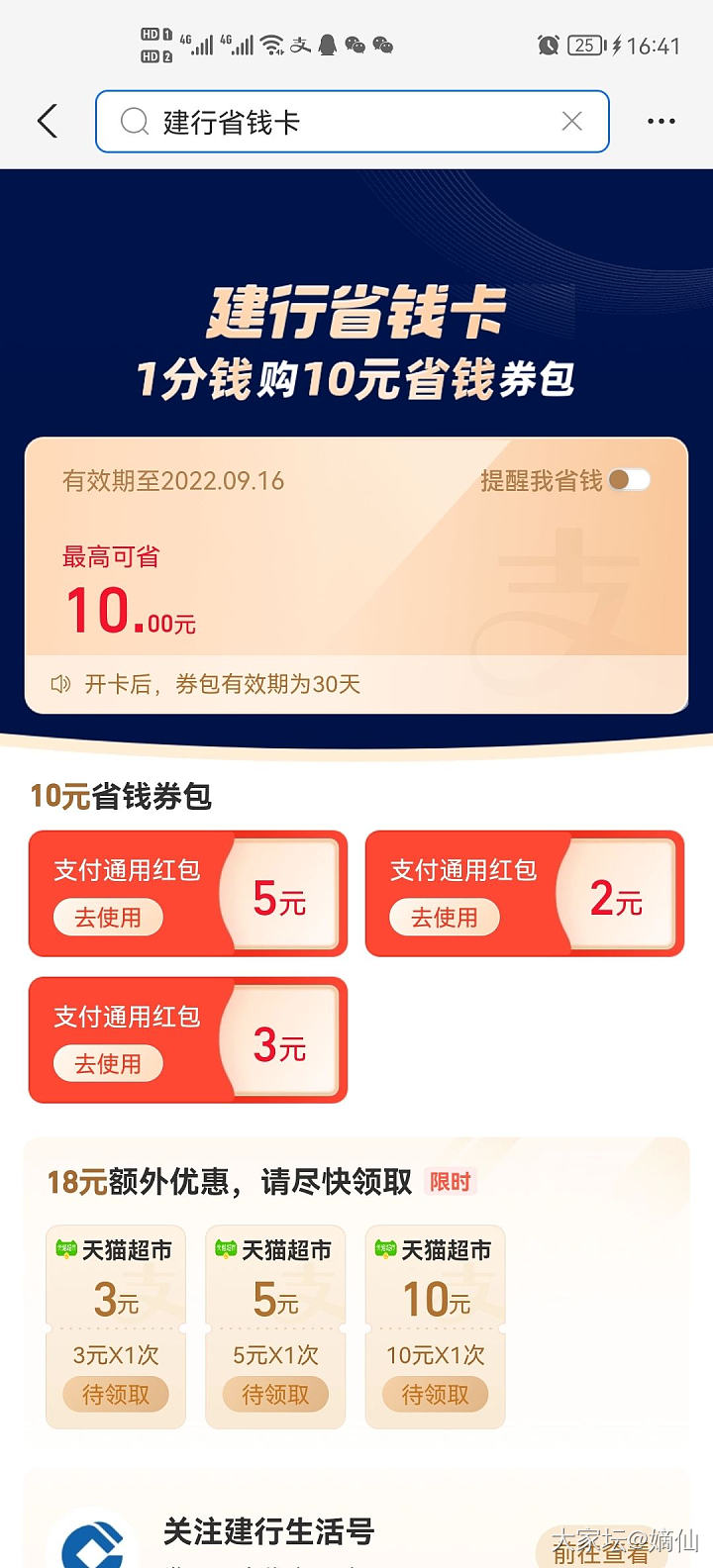Use the 2元 支付通用红包
The height and width of the screenshot is (1568, 713).
[x=445, y=918]
